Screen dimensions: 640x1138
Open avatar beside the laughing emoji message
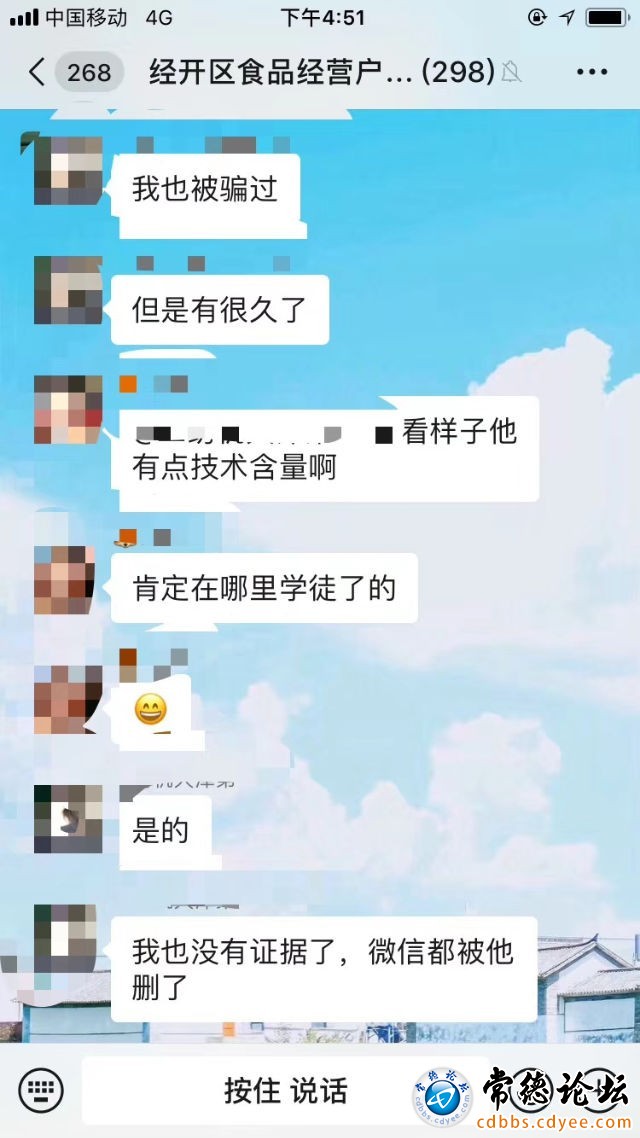point(67,700)
